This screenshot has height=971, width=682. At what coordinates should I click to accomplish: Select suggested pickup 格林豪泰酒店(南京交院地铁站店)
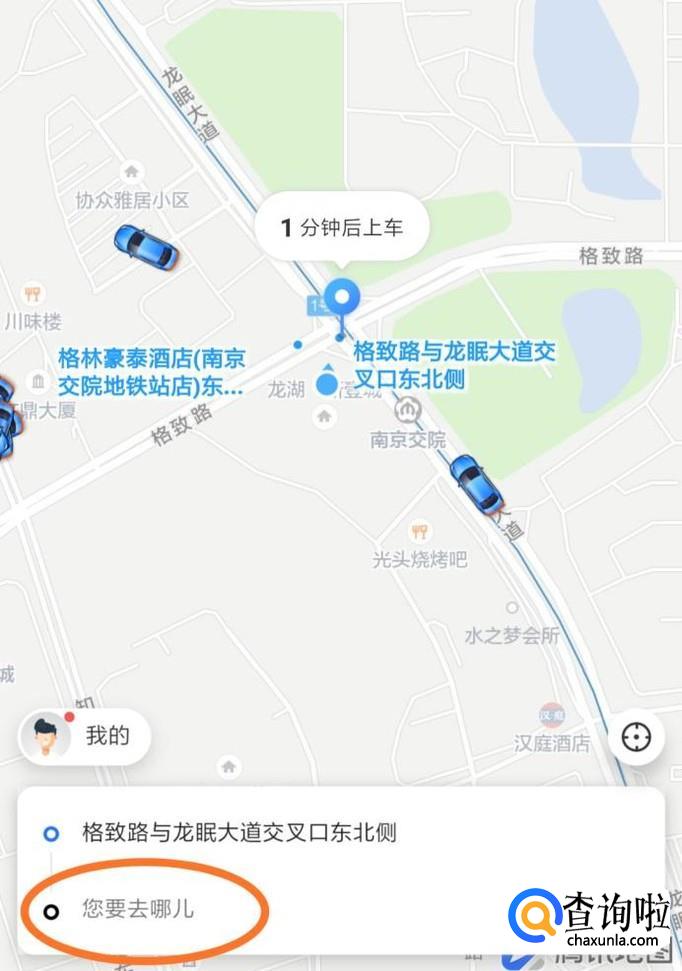[150, 372]
